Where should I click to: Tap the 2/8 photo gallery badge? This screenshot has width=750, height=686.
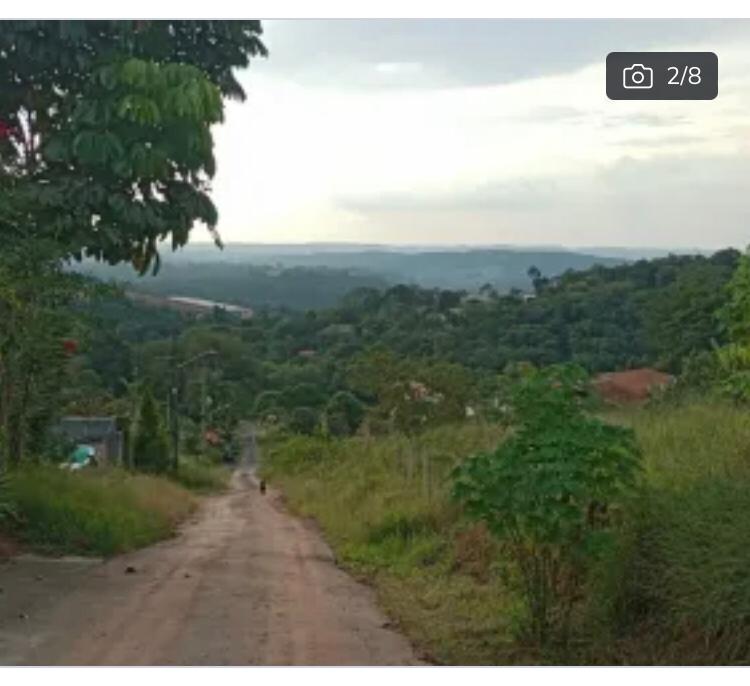[661, 76]
